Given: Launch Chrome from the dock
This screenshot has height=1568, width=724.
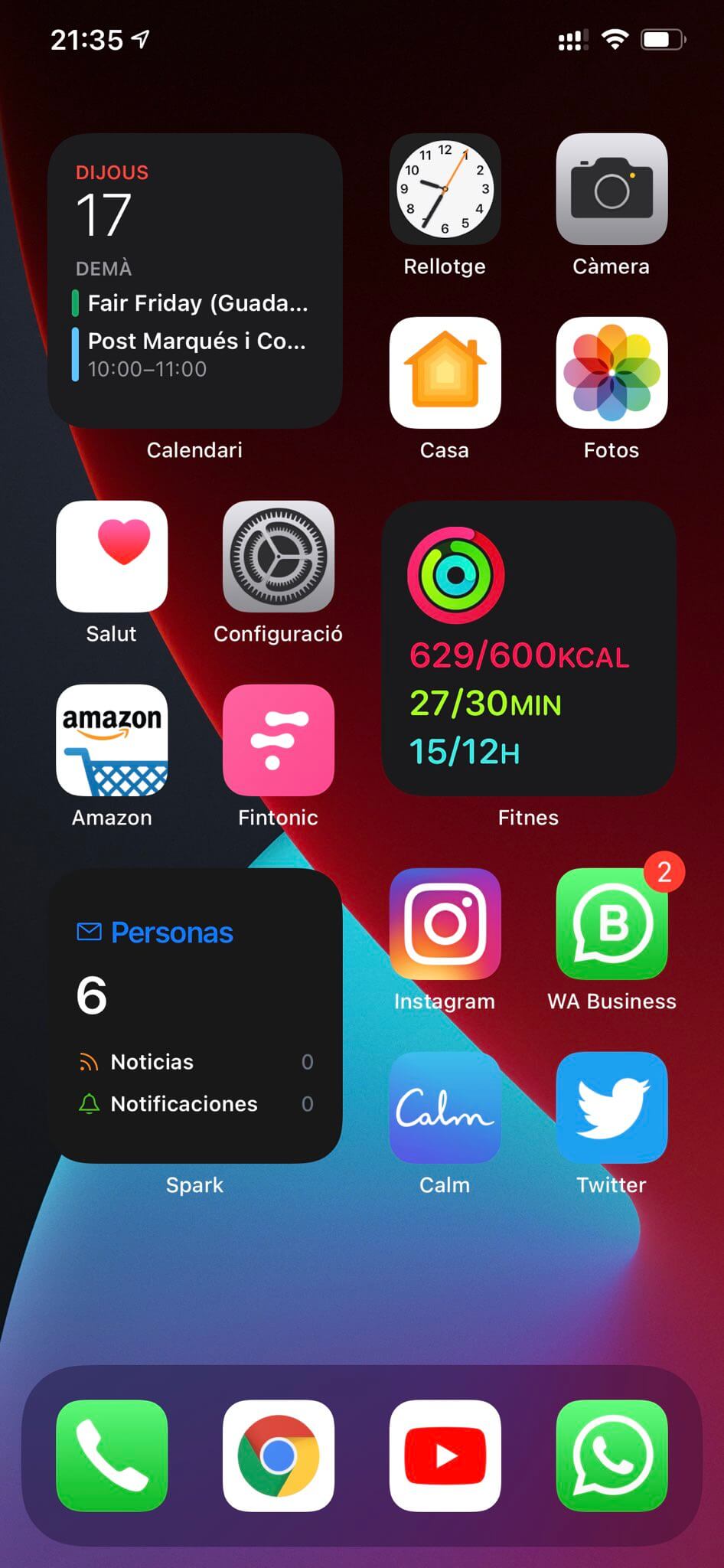Looking at the screenshot, I should coord(278,1455).
